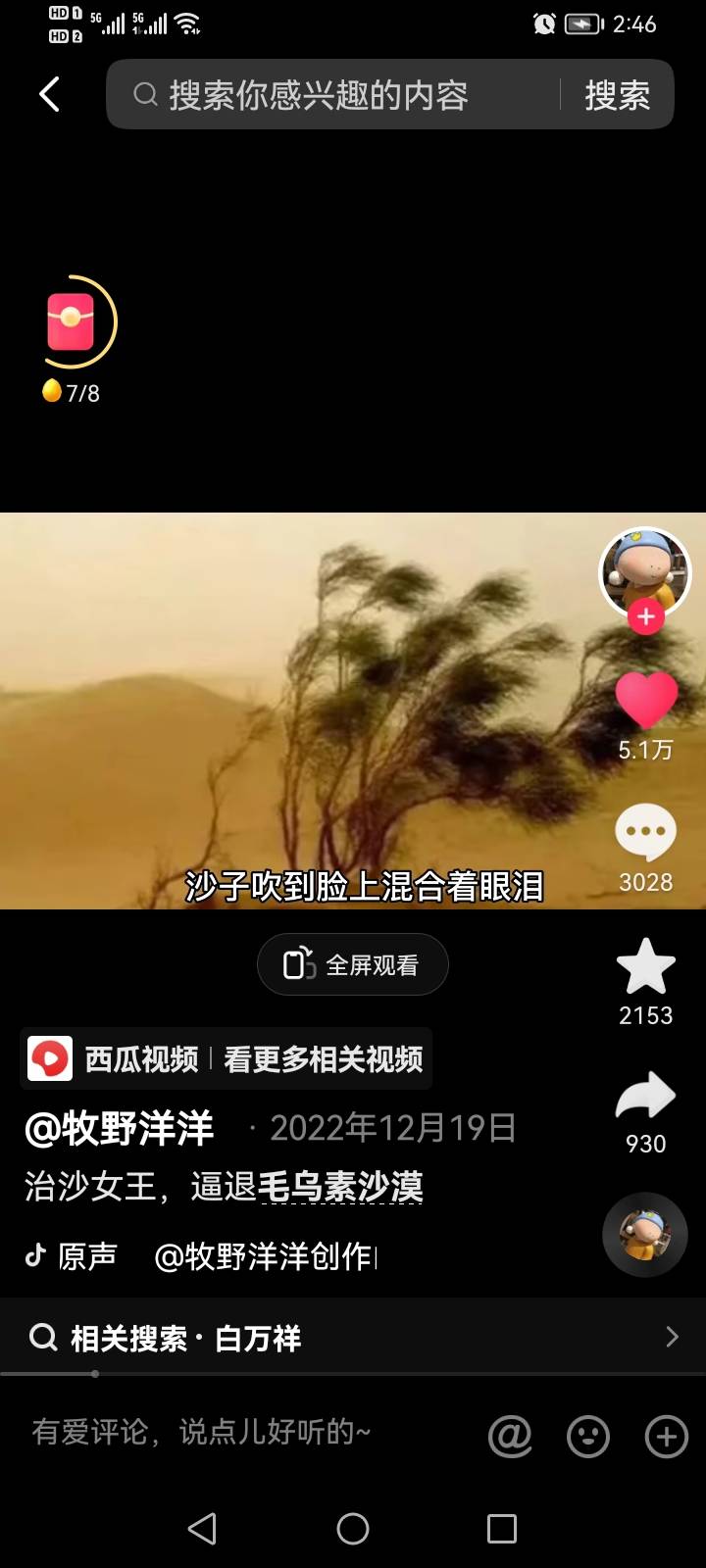Share this video using the arrow icon
Viewport: 706px width, 1568px height.
[645, 1097]
